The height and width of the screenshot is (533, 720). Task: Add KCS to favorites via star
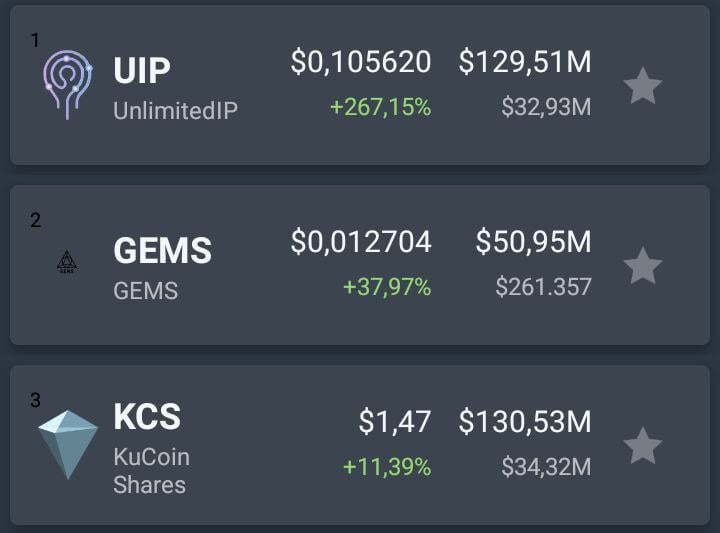tap(642, 446)
